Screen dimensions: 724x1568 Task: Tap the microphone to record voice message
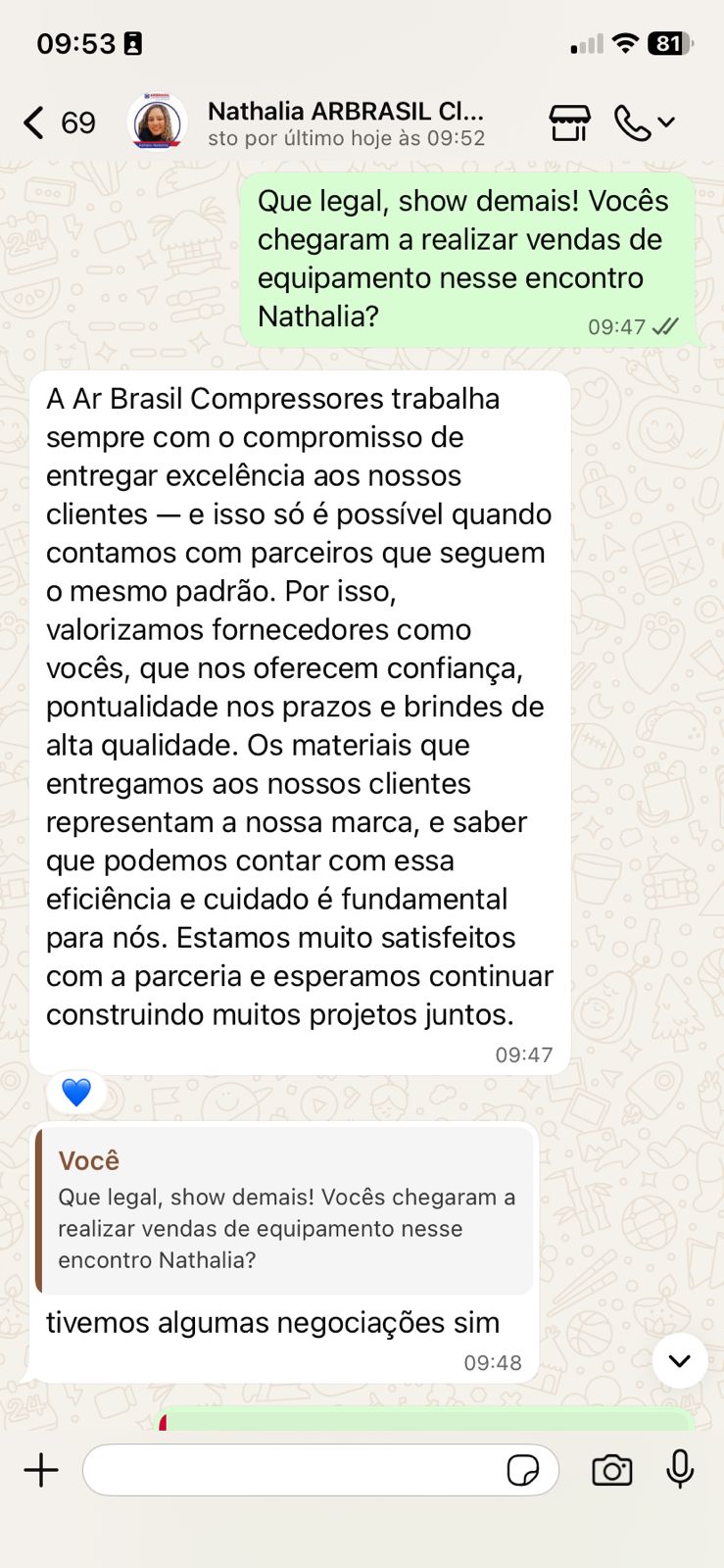pyautogui.click(x=680, y=1470)
